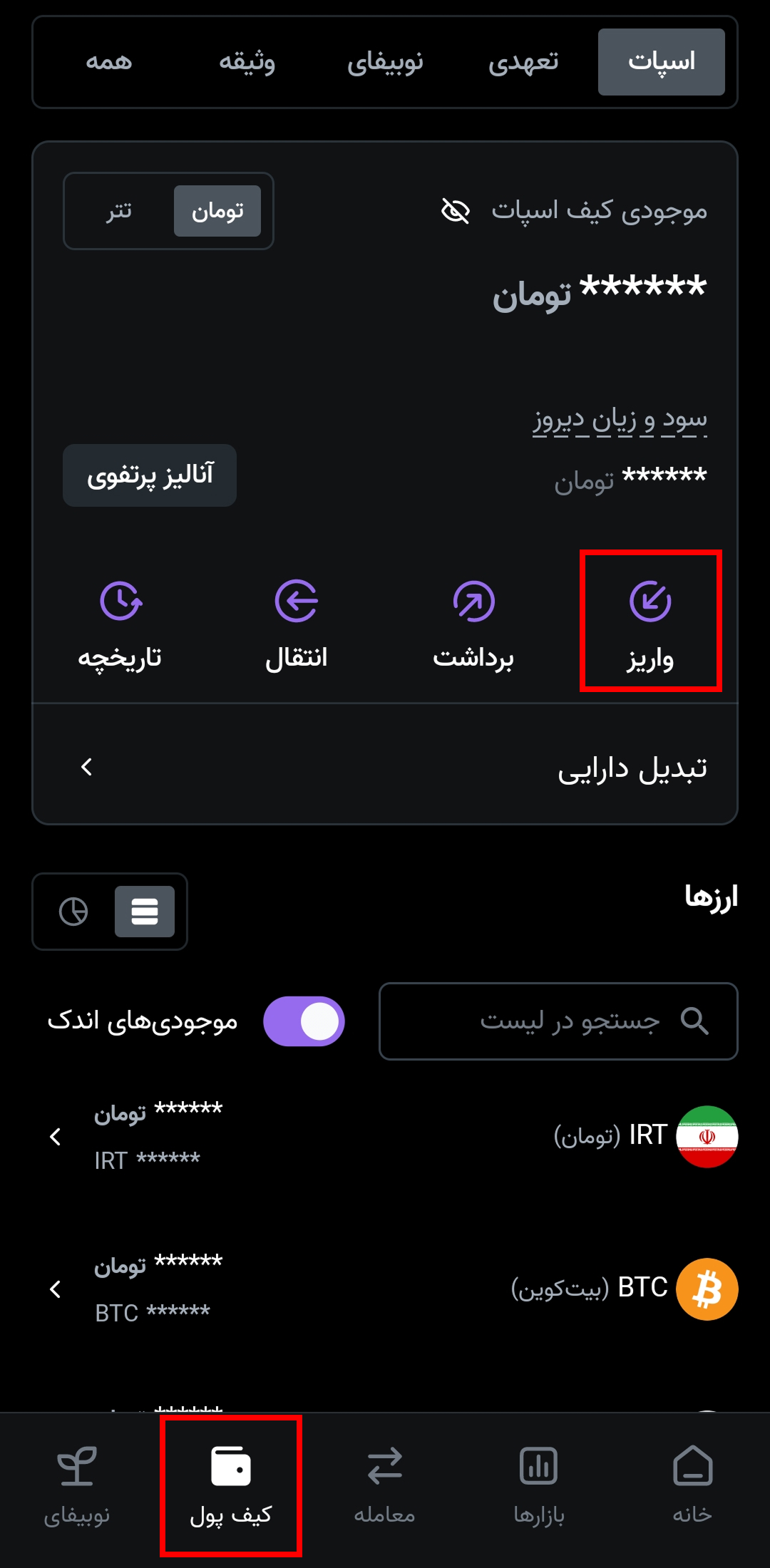Switch balance currency to تتر
This screenshot has width=770, height=1568.
point(120,211)
